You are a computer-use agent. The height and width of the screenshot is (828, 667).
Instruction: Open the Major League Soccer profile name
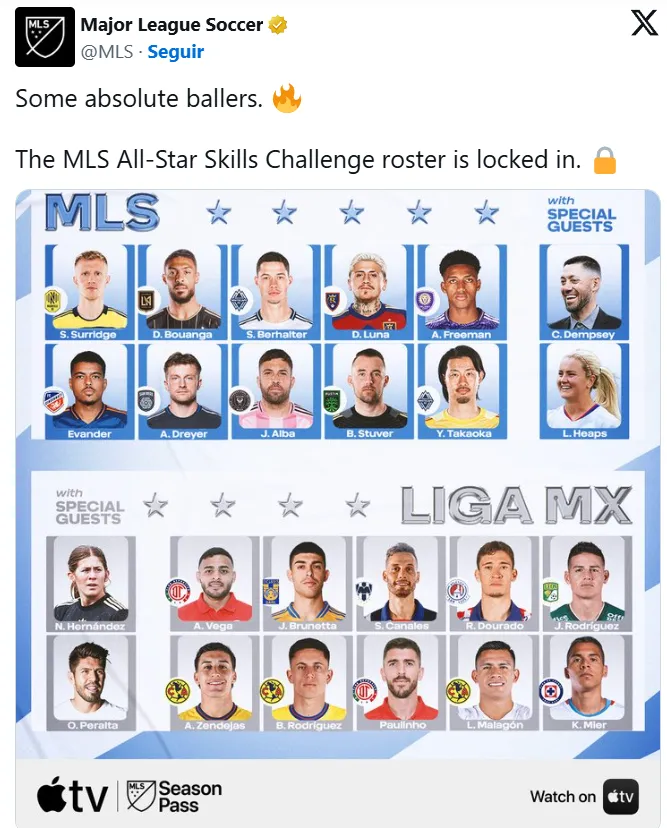171,25
